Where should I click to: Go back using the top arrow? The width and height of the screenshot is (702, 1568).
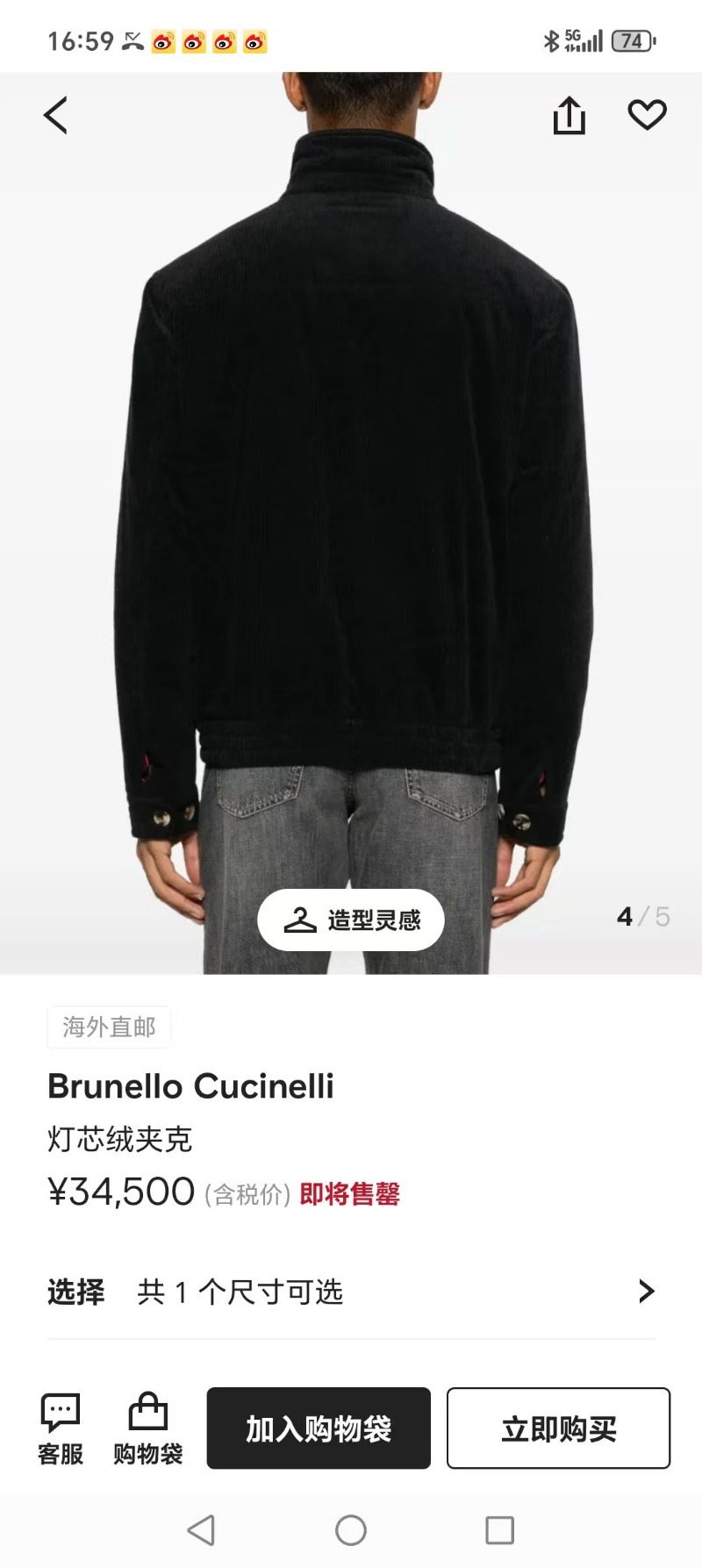56,115
